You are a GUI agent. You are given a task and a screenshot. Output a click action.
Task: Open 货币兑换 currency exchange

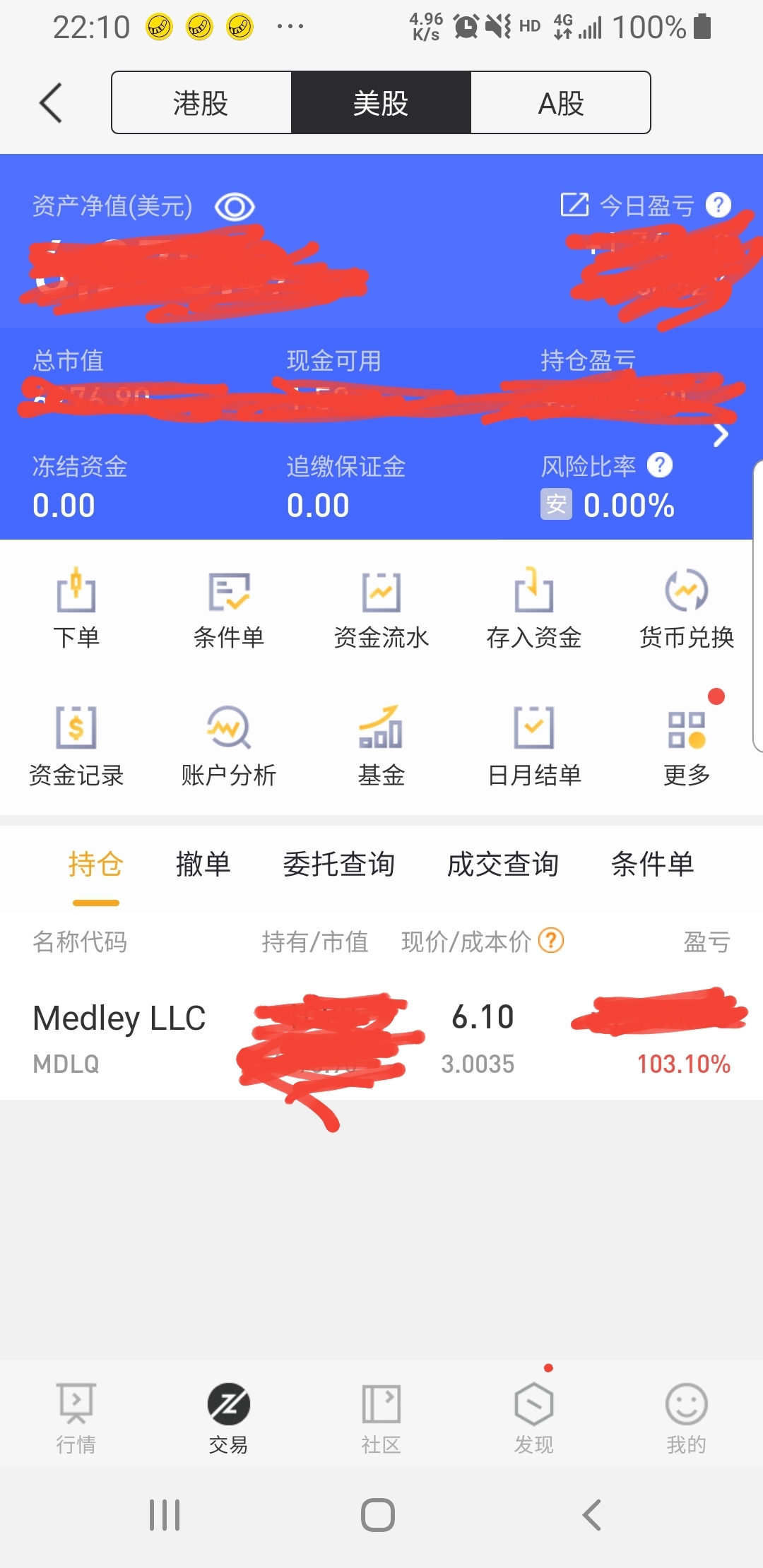tap(687, 609)
